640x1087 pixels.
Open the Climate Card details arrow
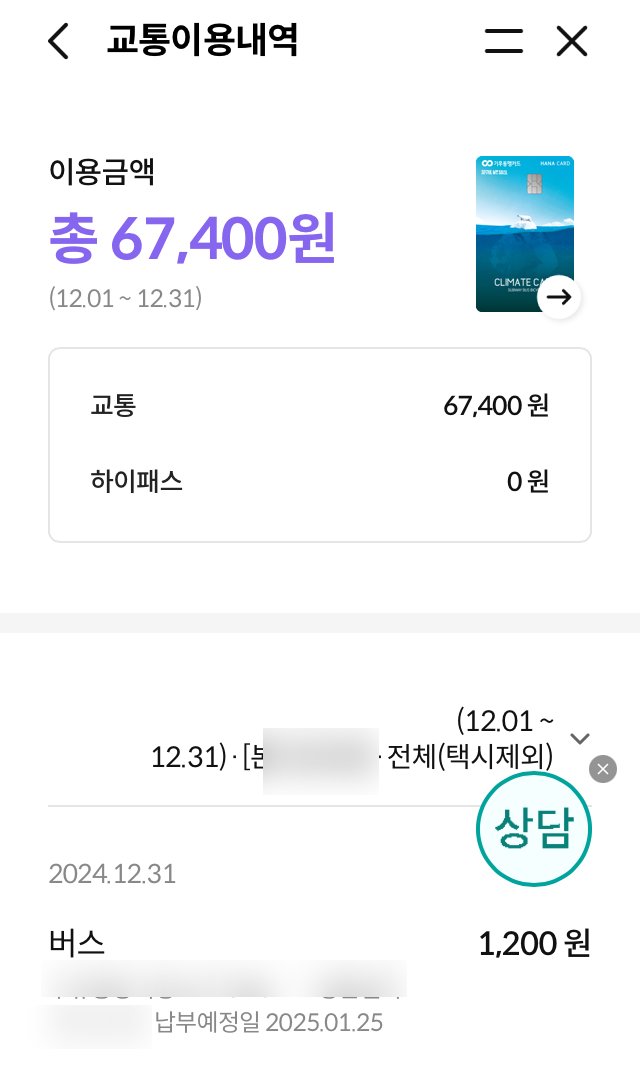559,296
